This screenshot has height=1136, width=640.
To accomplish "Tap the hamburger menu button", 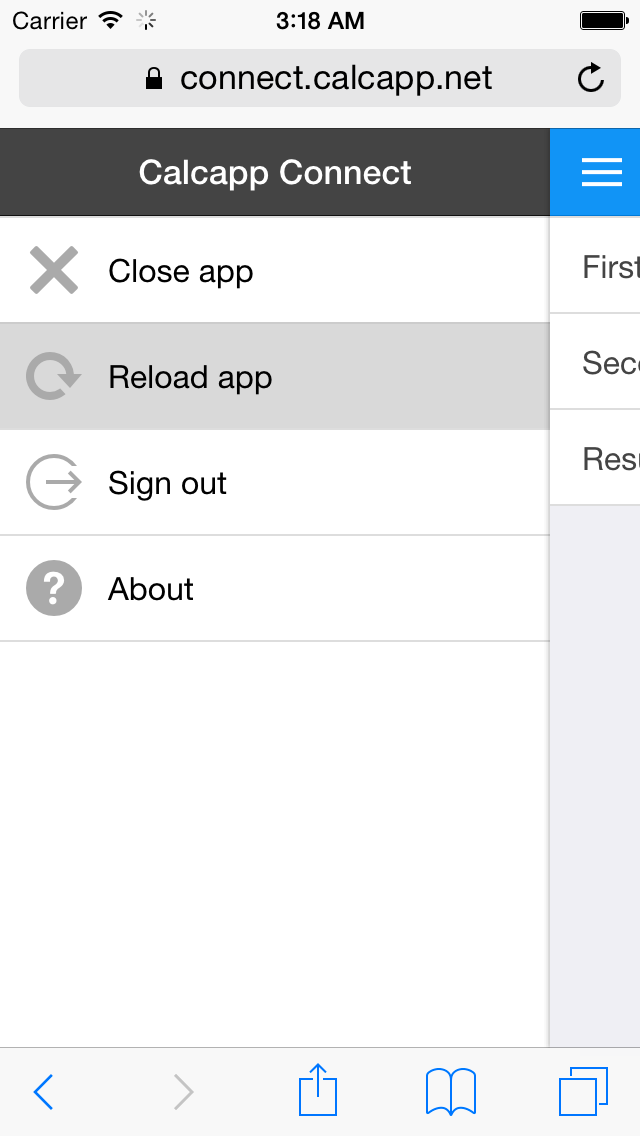I will (601, 173).
